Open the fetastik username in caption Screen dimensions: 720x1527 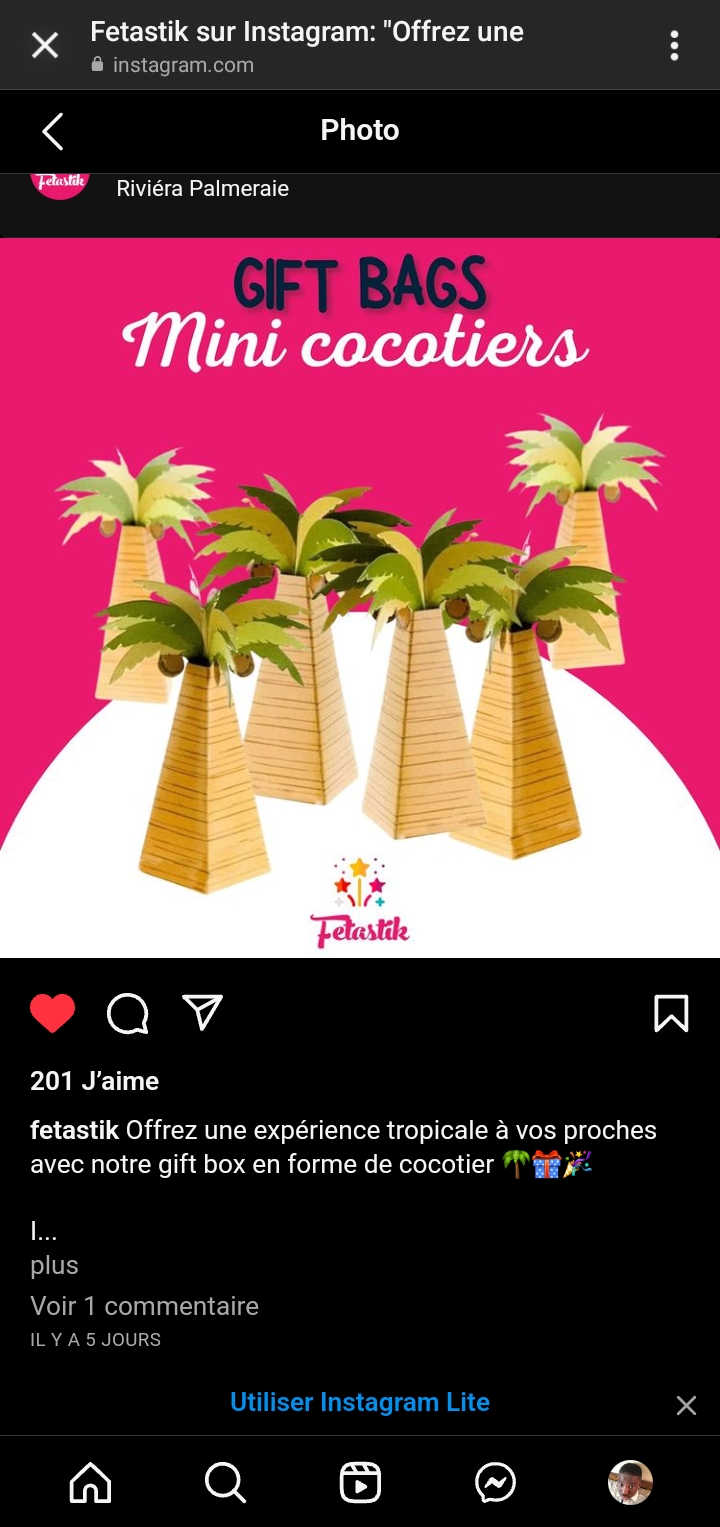[75, 1130]
